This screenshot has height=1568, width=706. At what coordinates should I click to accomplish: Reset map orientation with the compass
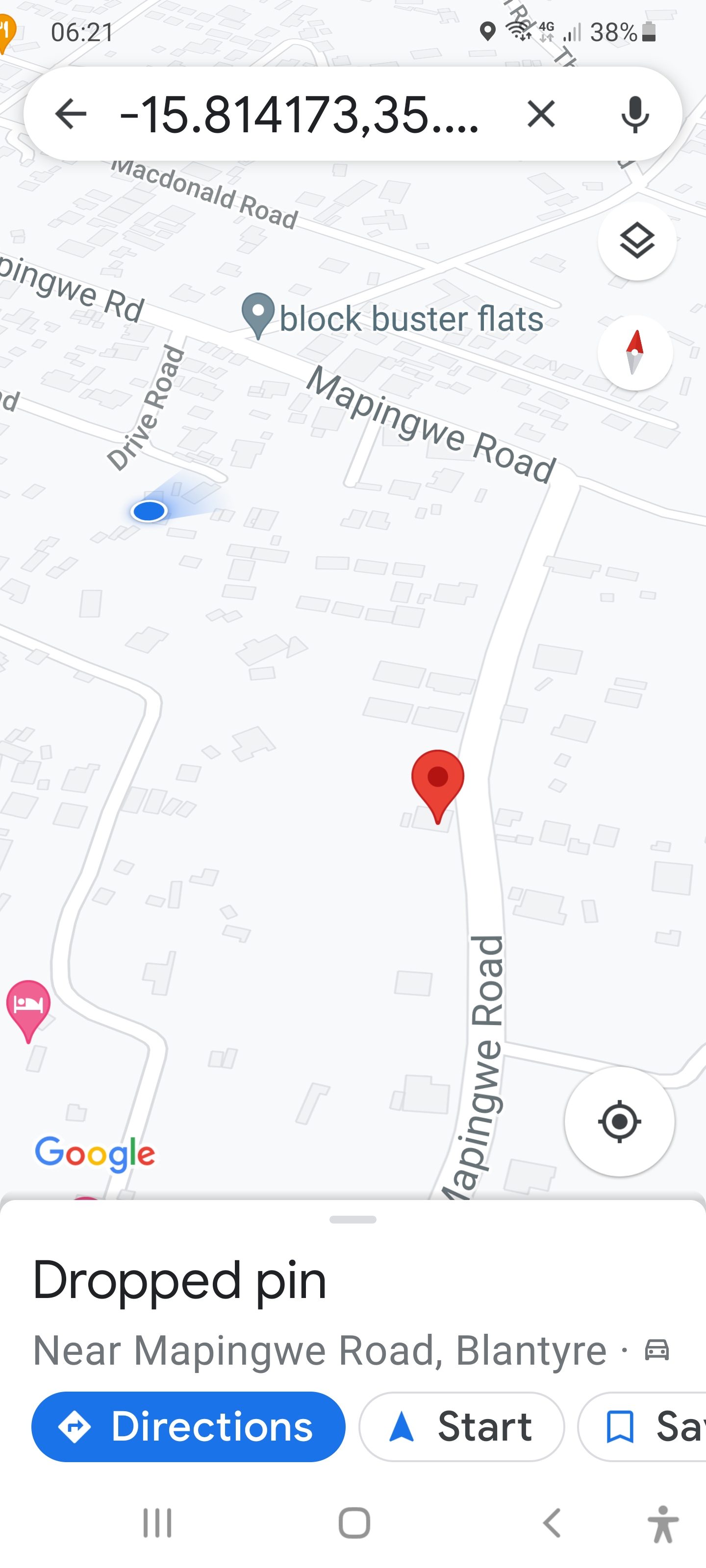click(x=635, y=352)
